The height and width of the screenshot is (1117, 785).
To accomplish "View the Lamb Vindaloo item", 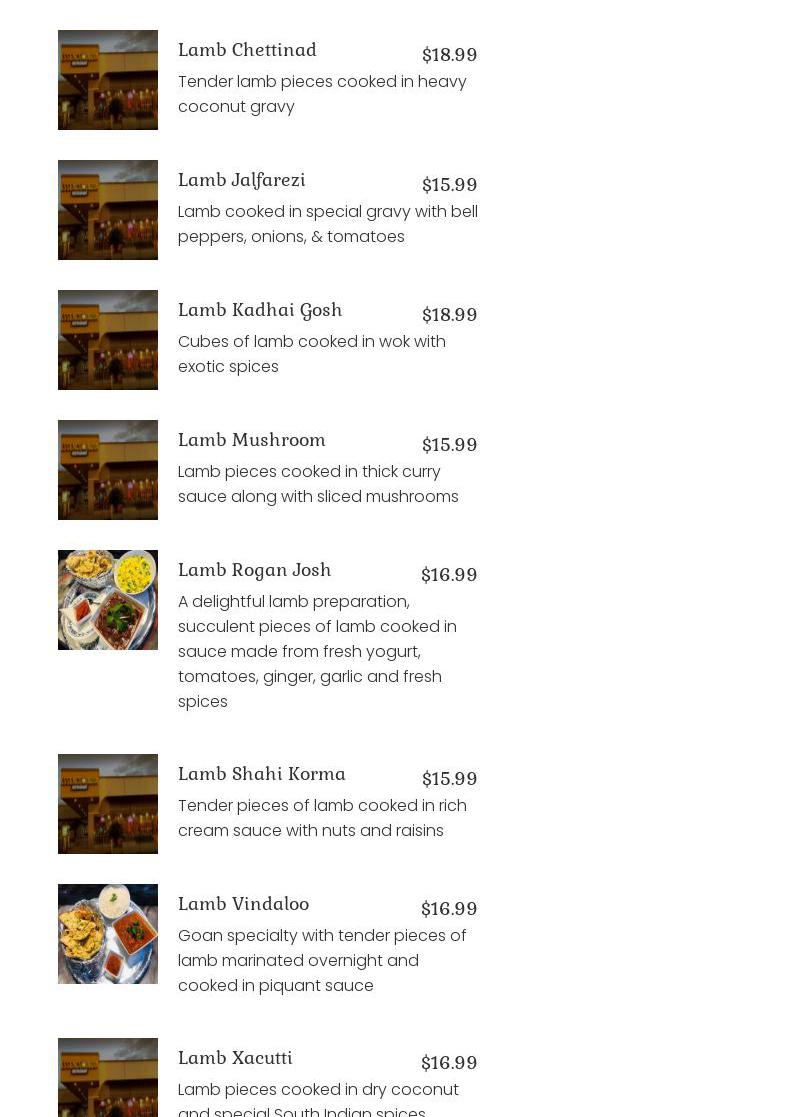I will (244, 904).
